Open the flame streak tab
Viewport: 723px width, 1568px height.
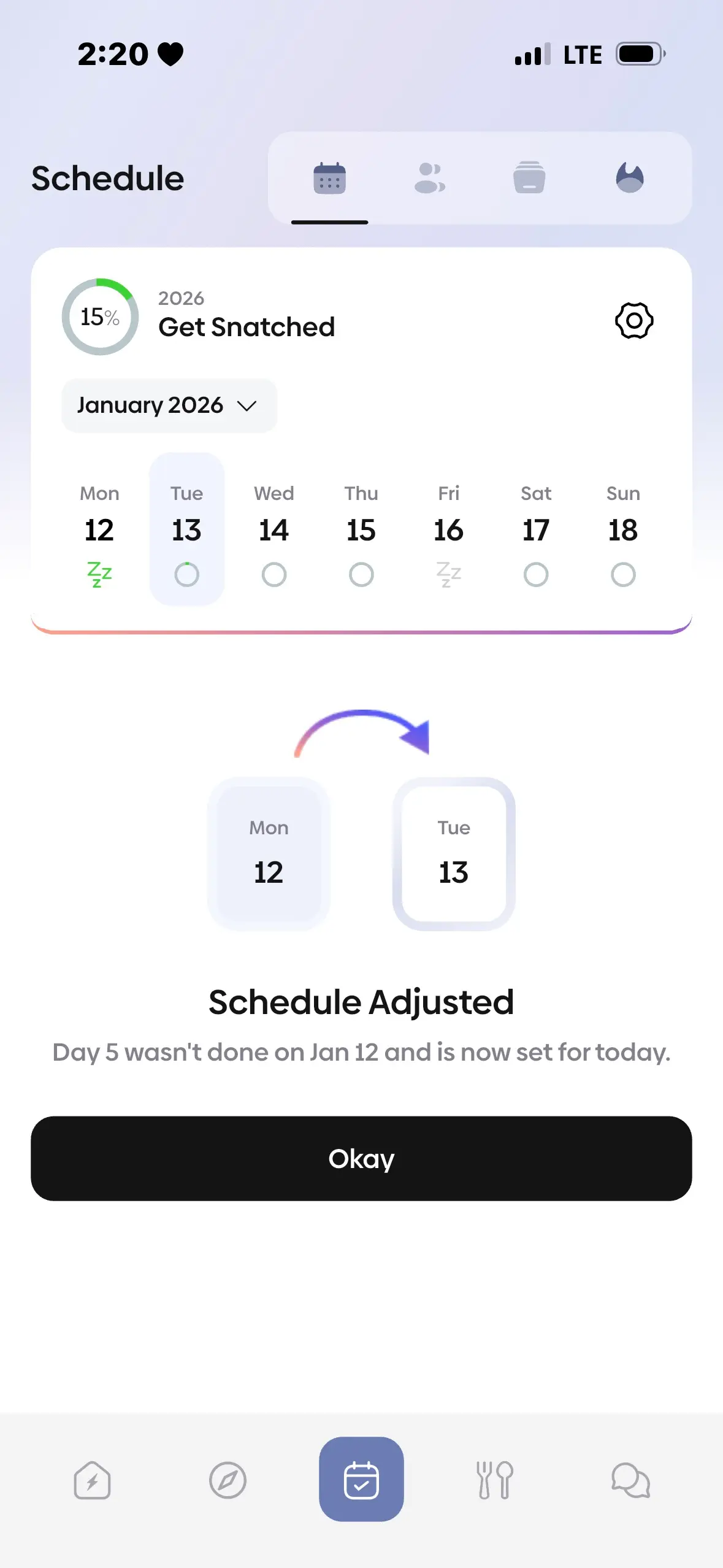coord(629,179)
